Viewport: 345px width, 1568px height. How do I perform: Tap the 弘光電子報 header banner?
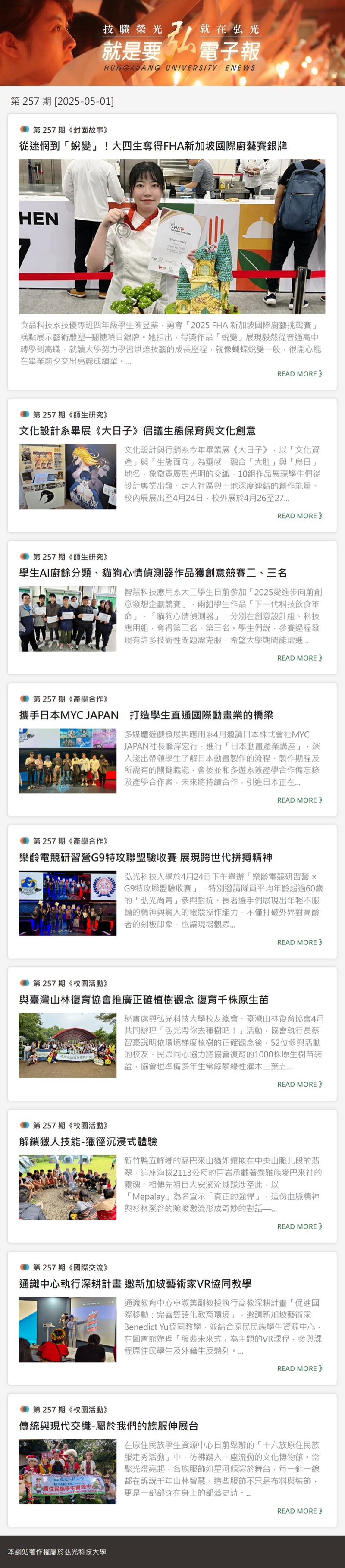coord(172,43)
